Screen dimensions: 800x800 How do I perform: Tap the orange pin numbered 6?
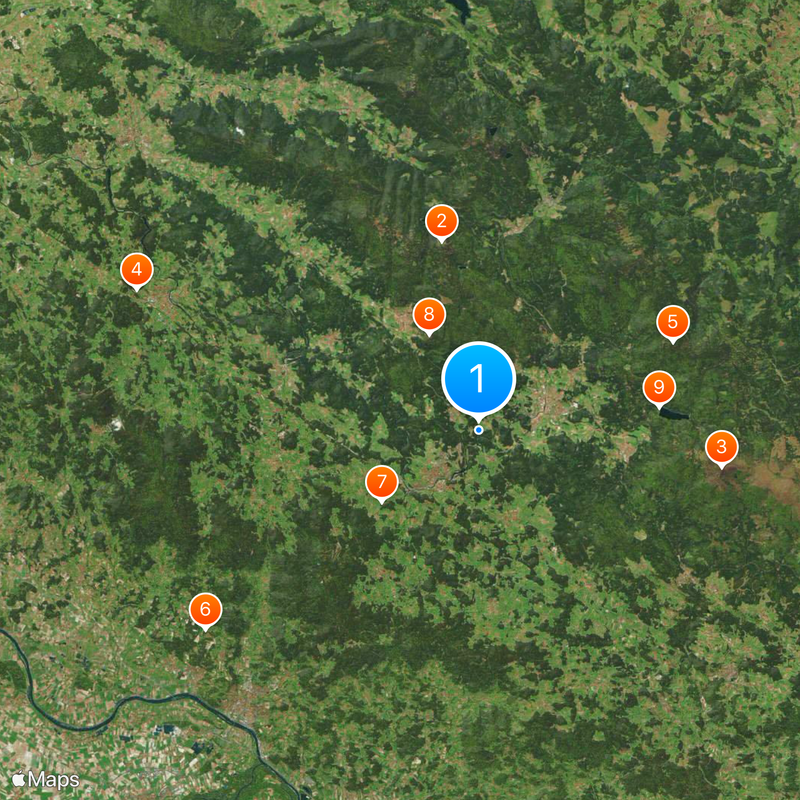point(205,609)
